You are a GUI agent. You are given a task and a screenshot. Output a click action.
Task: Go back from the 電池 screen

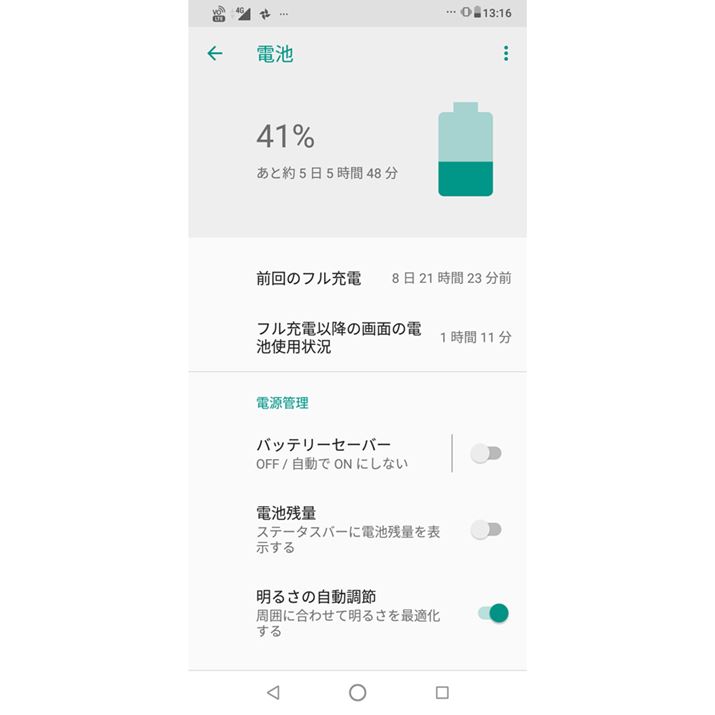tap(214, 54)
